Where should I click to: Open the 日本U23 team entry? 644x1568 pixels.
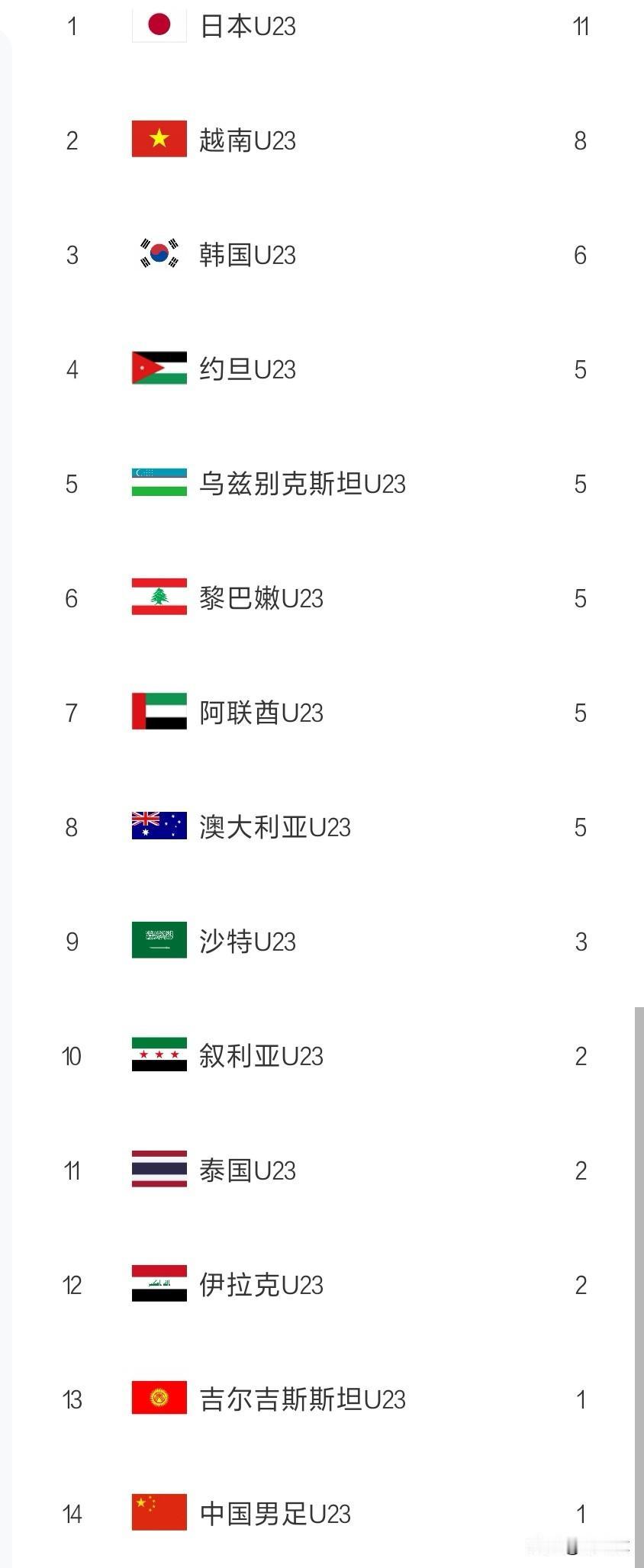click(x=248, y=26)
